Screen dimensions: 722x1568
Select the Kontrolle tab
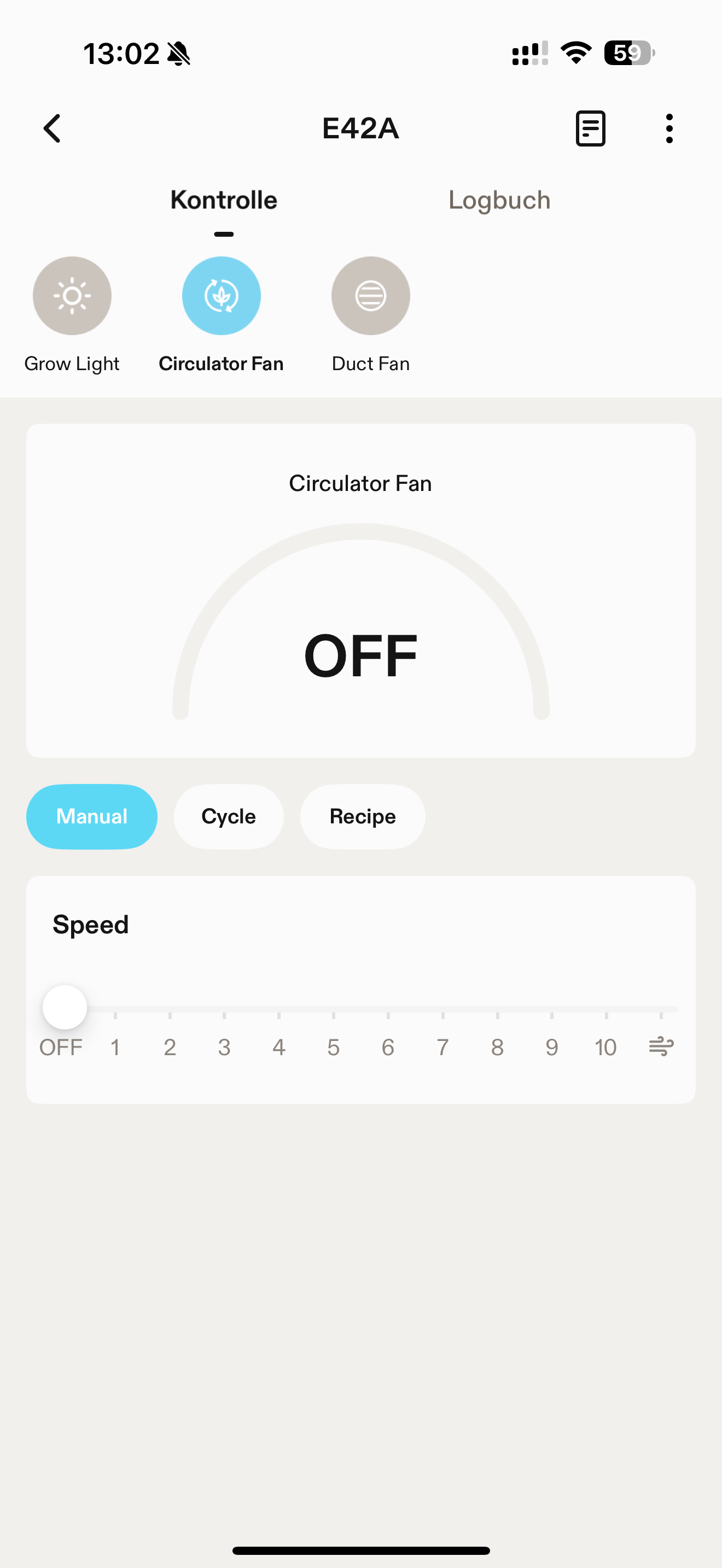pyautogui.click(x=223, y=200)
